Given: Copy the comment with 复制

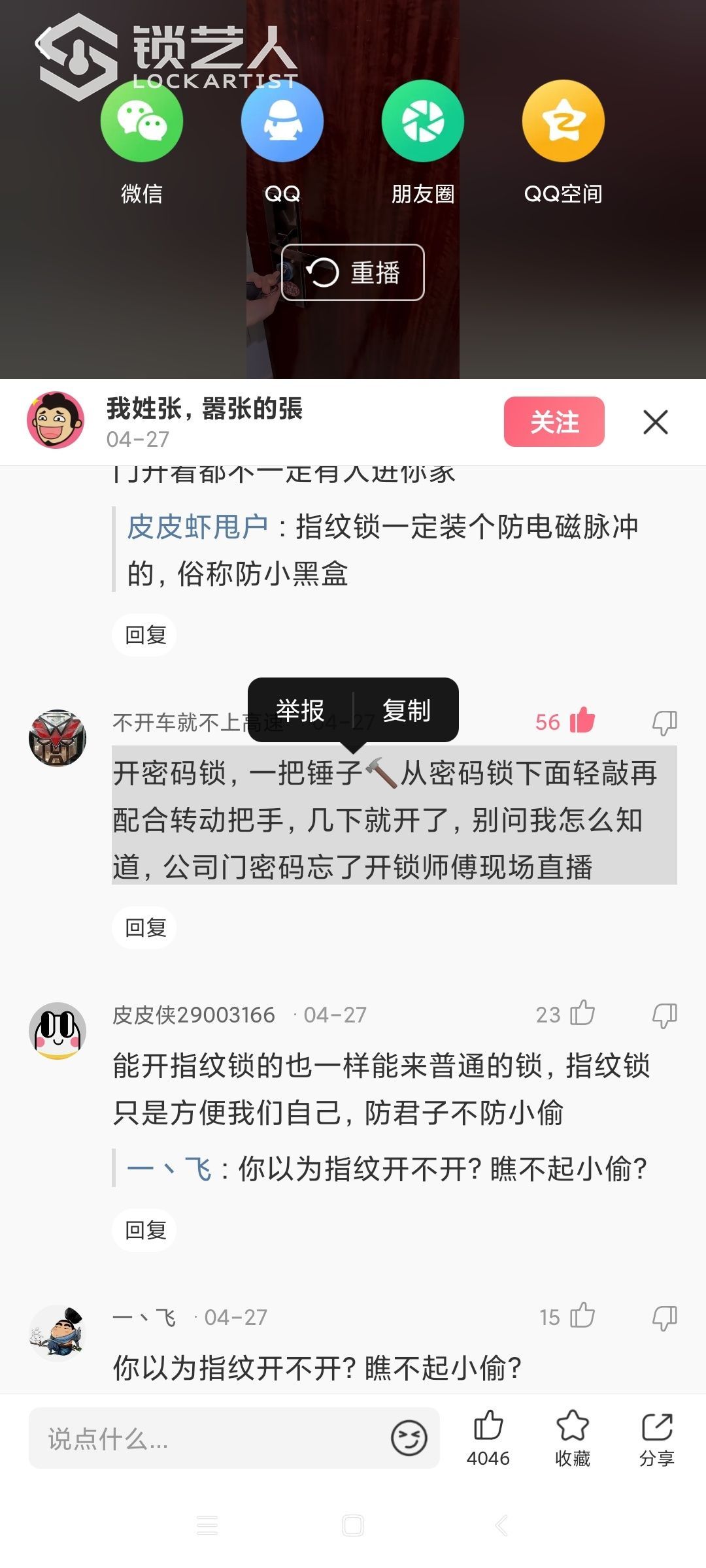Looking at the screenshot, I should 406,710.
